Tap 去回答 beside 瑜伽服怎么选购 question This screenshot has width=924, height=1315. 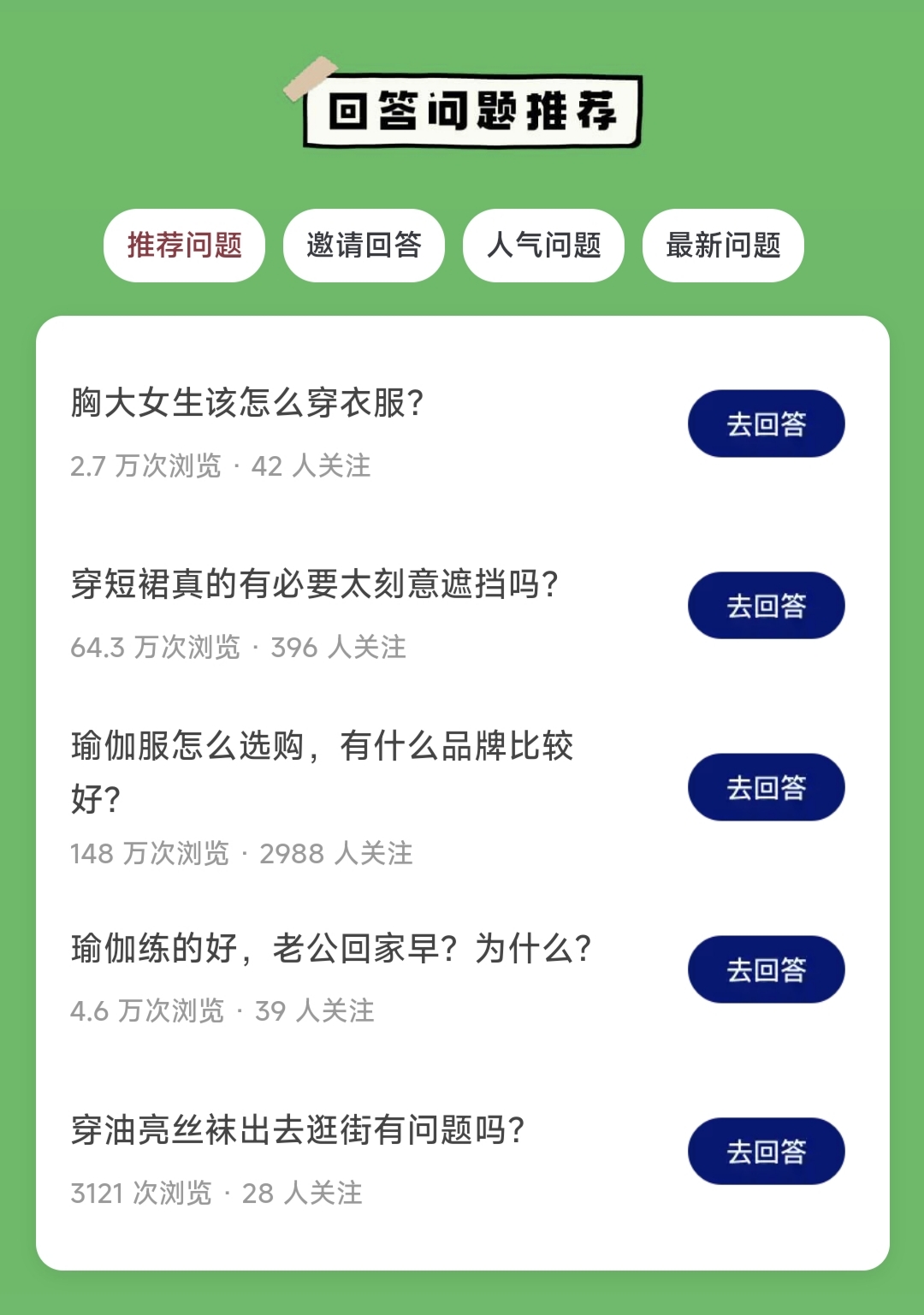[766, 787]
